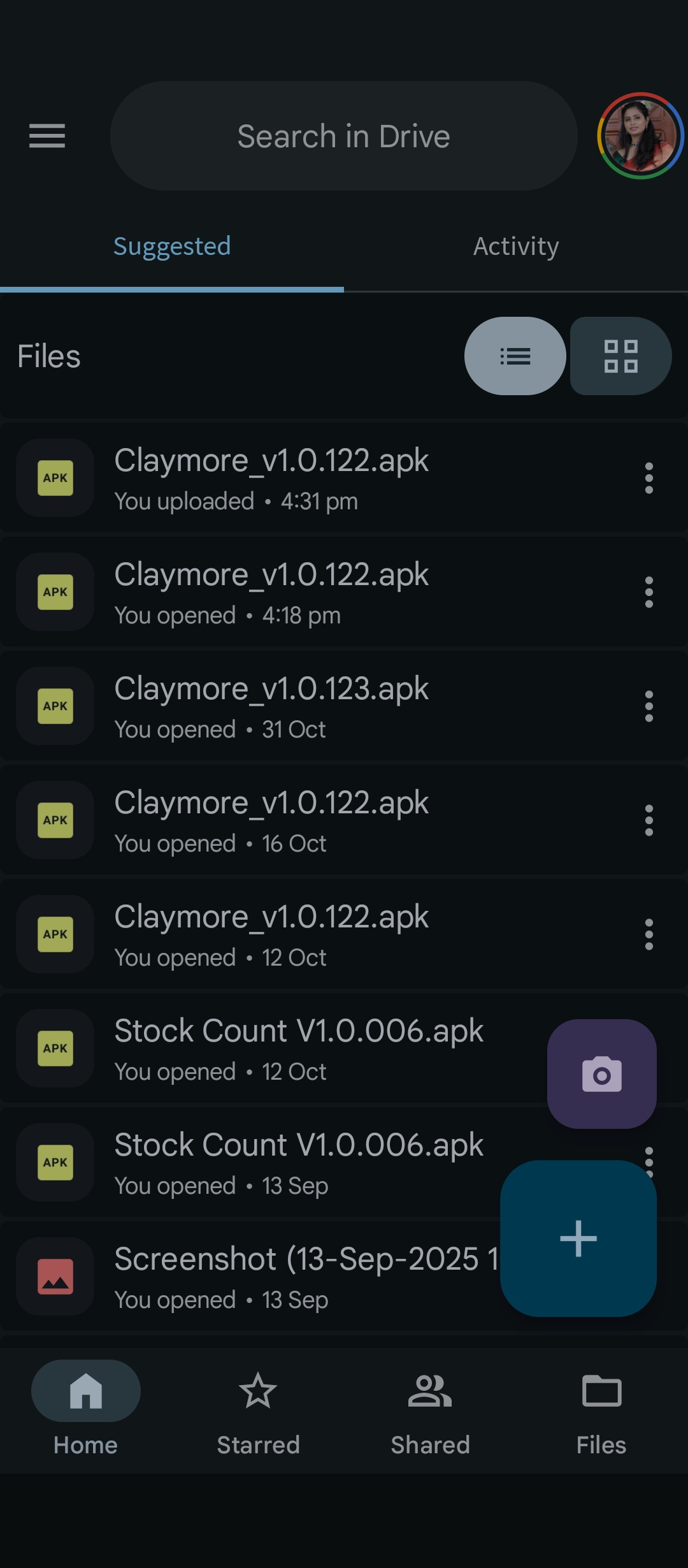The width and height of the screenshot is (688, 1568).
Task: Select the list view layout
Action: click(515, 356)
